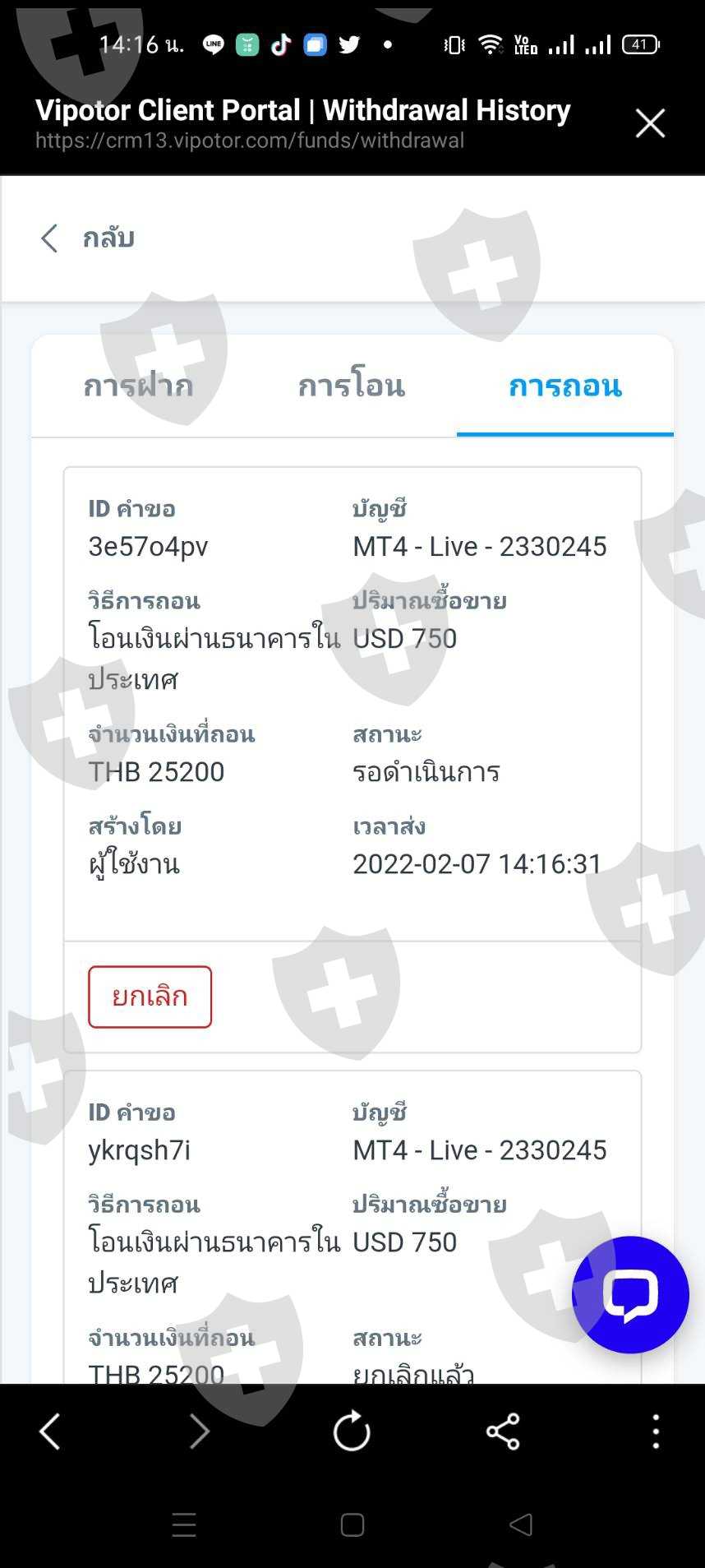The height and width of the screenshot is (1568, 705).
Task: Switch to the การโอน tab
Action: pos(351,386)
